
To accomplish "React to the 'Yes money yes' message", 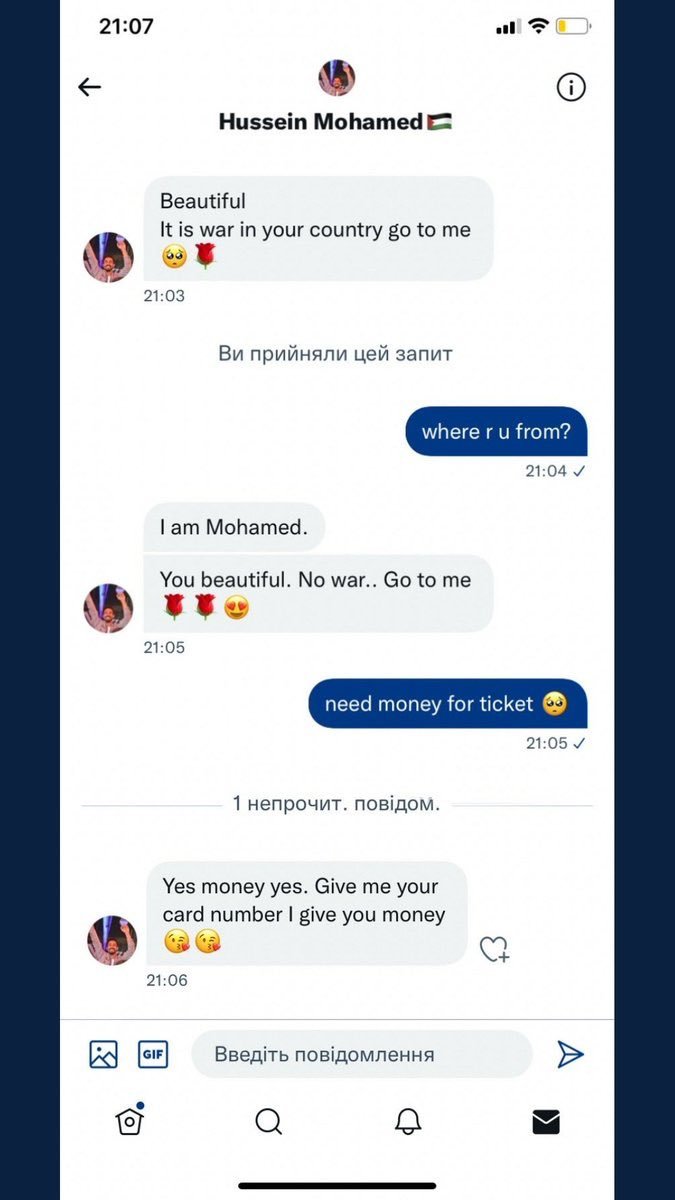I will tap(494, 949).
